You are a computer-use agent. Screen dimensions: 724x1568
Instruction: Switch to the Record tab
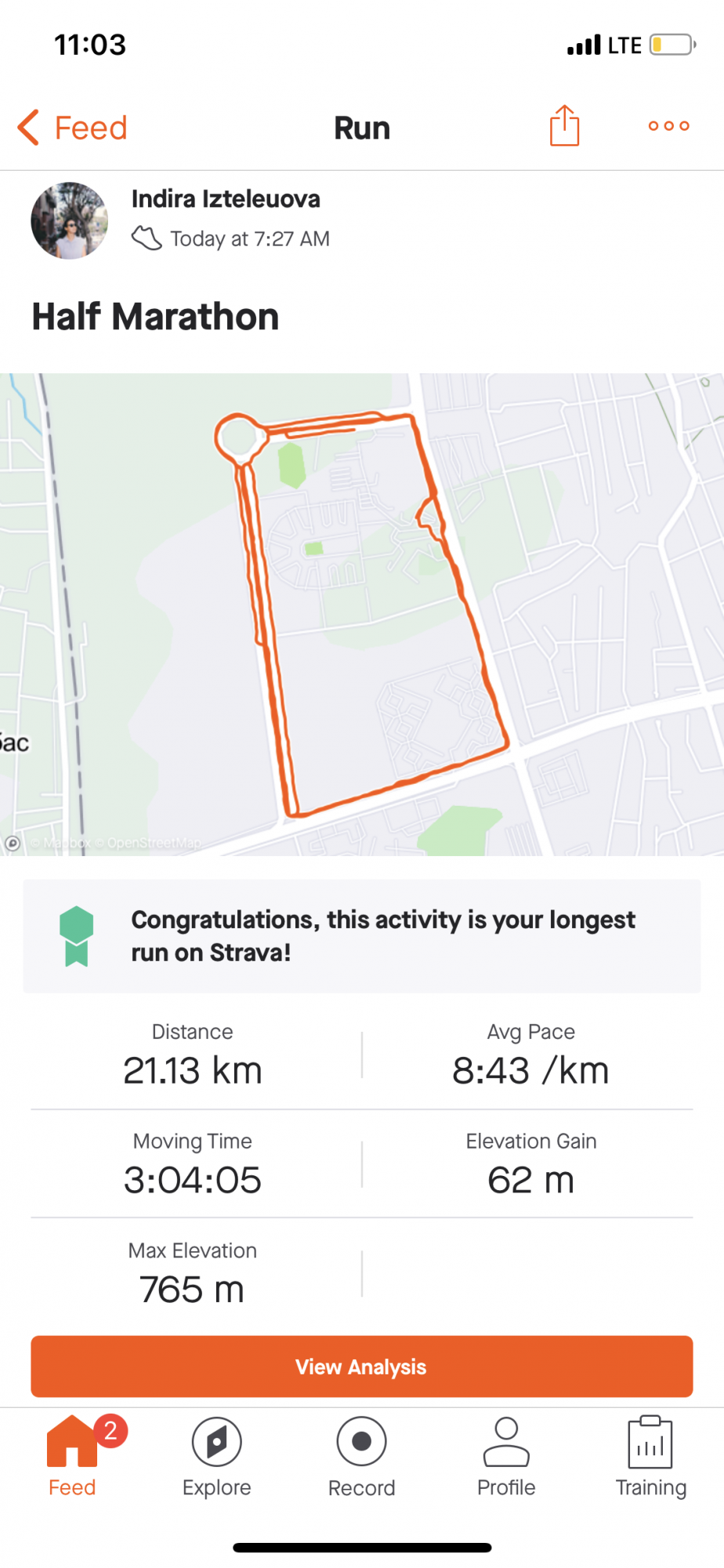361,1457
